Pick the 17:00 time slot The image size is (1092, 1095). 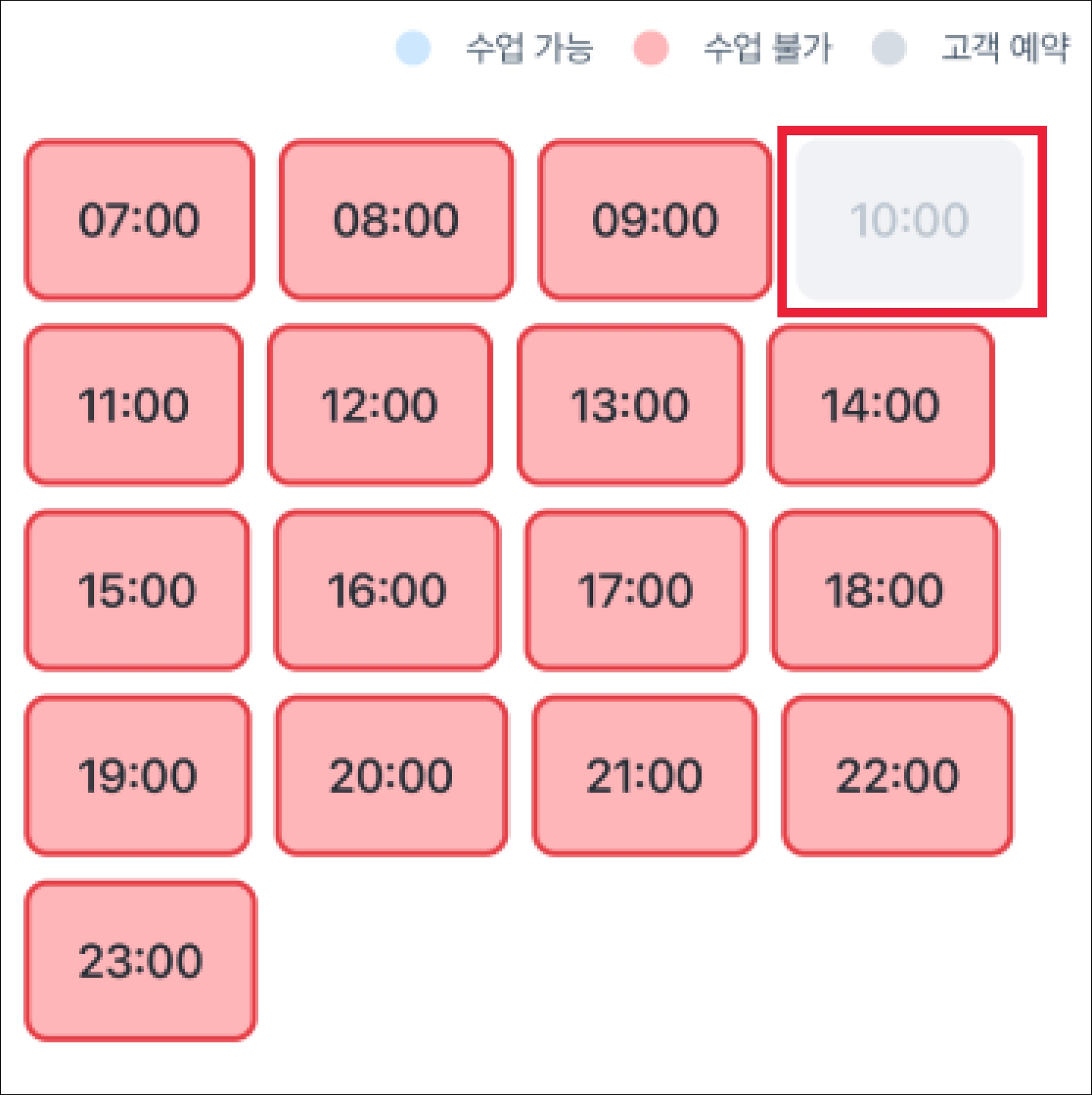tap(635, 590)
